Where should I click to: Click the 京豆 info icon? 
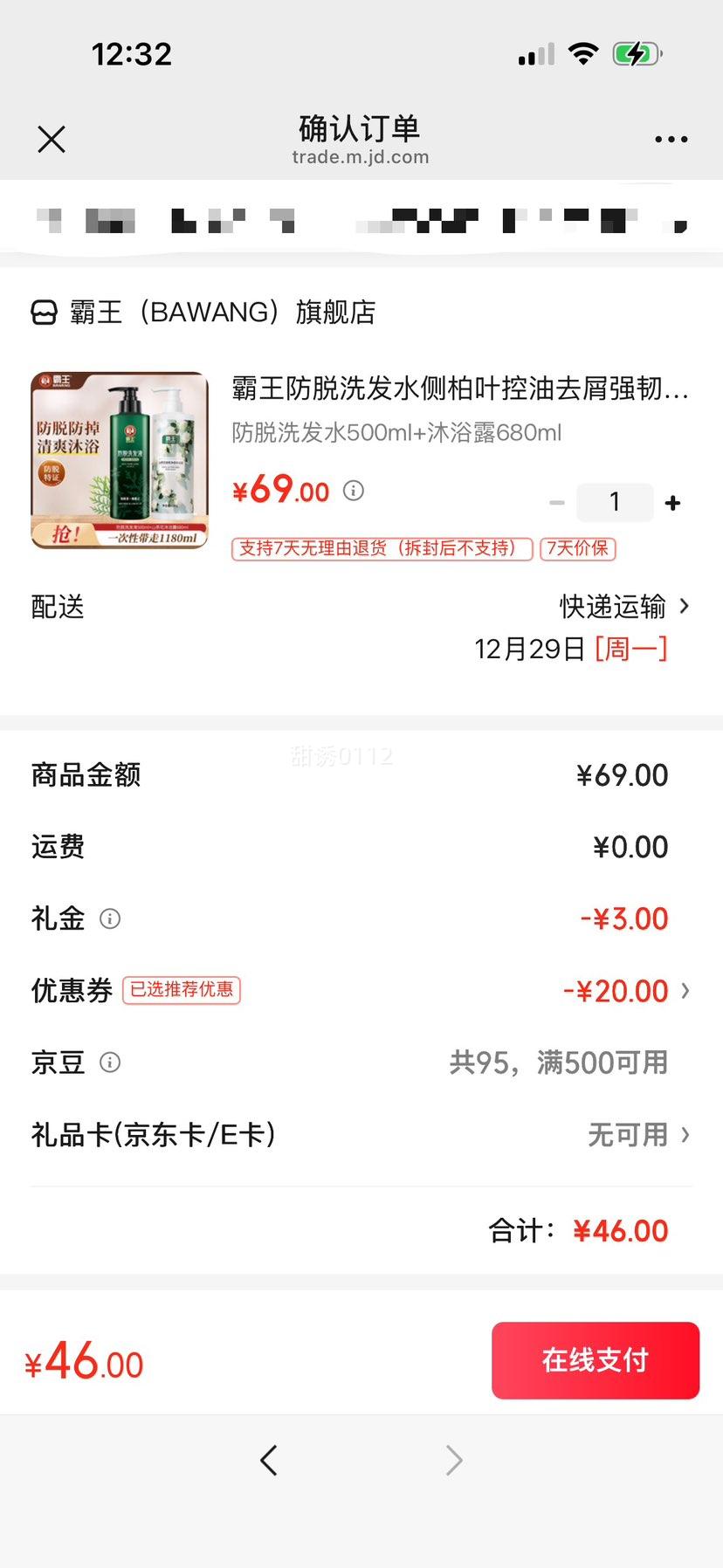click(x=110, y=1063)
